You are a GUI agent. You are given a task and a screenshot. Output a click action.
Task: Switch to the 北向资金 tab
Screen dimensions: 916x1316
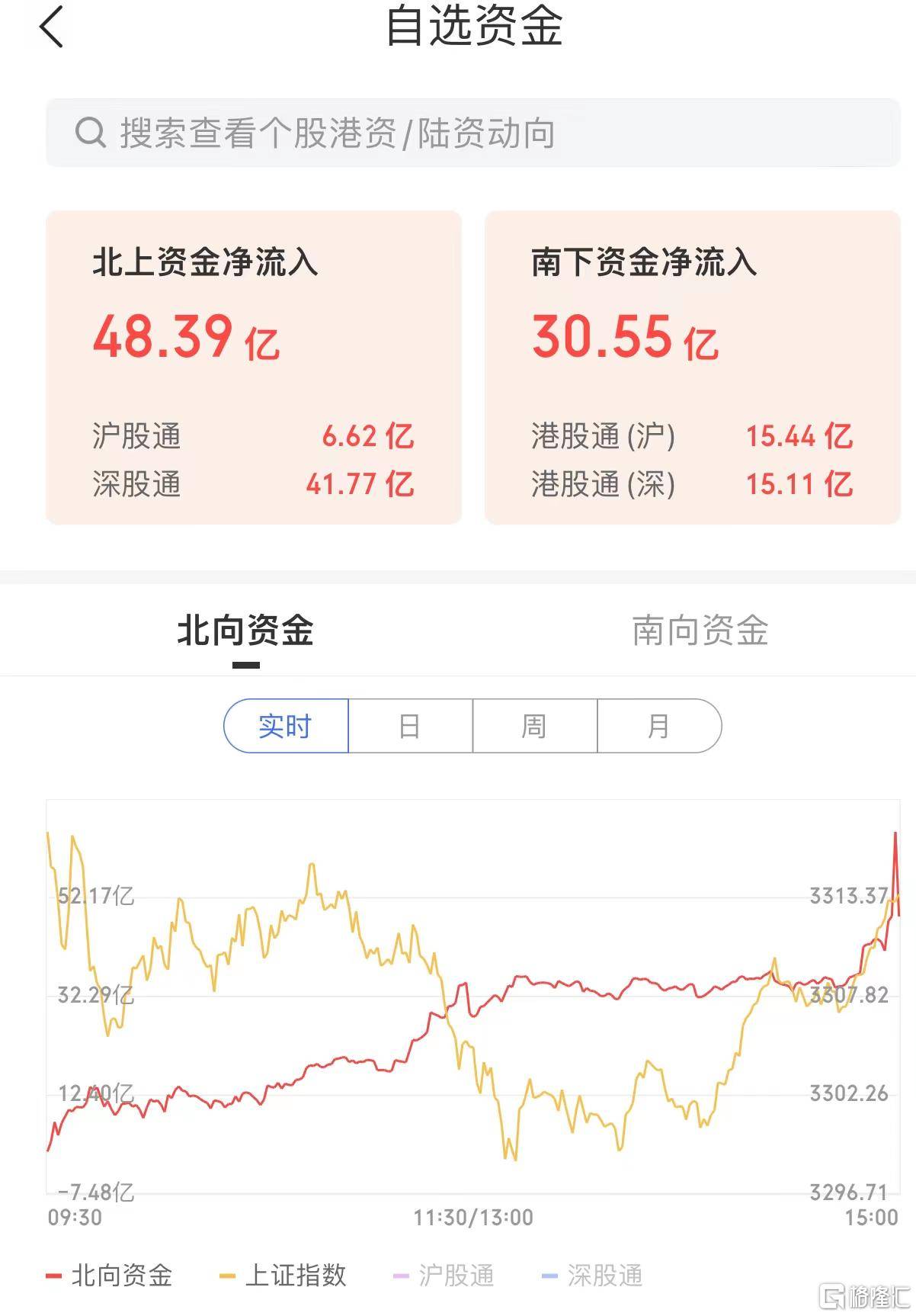click(x=245, y=631)
